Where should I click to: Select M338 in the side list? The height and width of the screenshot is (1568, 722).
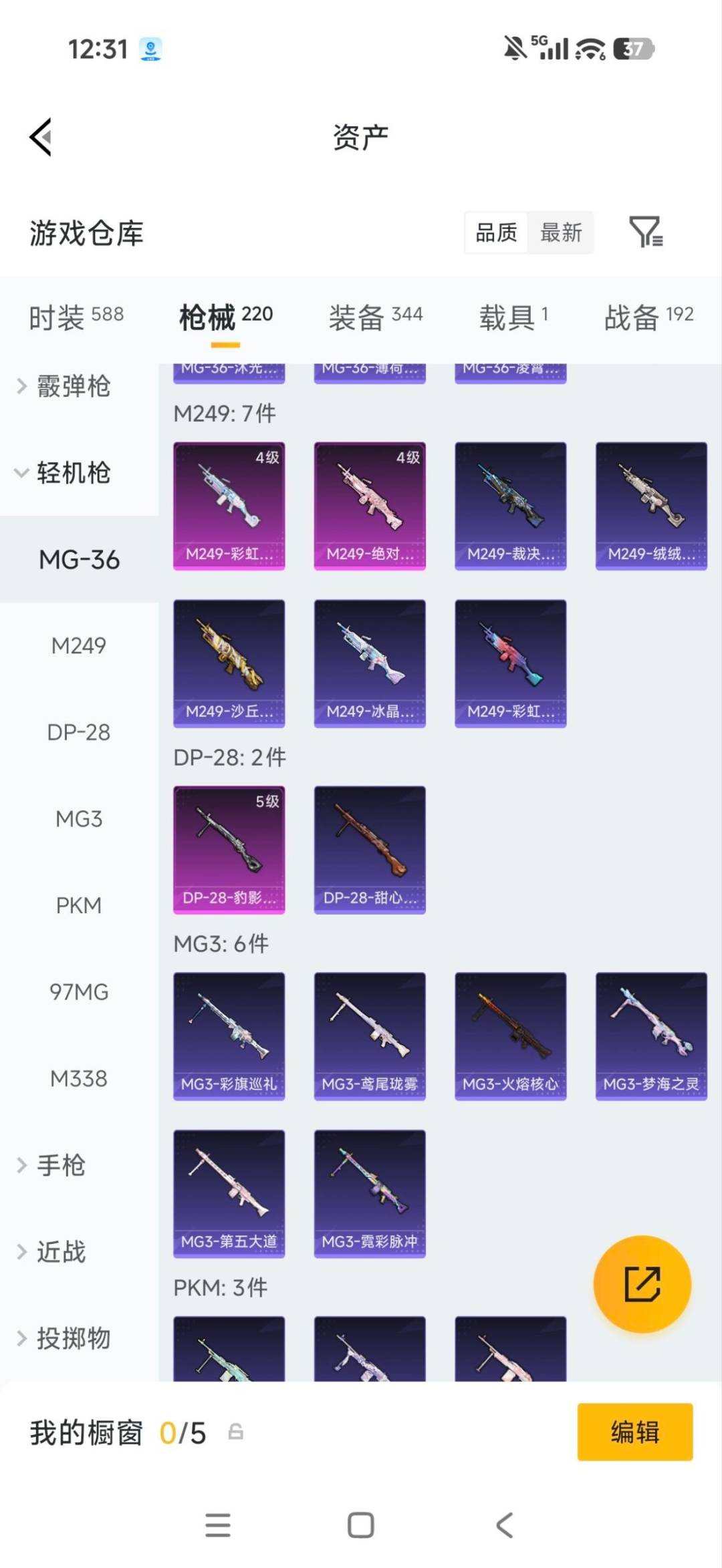[79, 1078]
